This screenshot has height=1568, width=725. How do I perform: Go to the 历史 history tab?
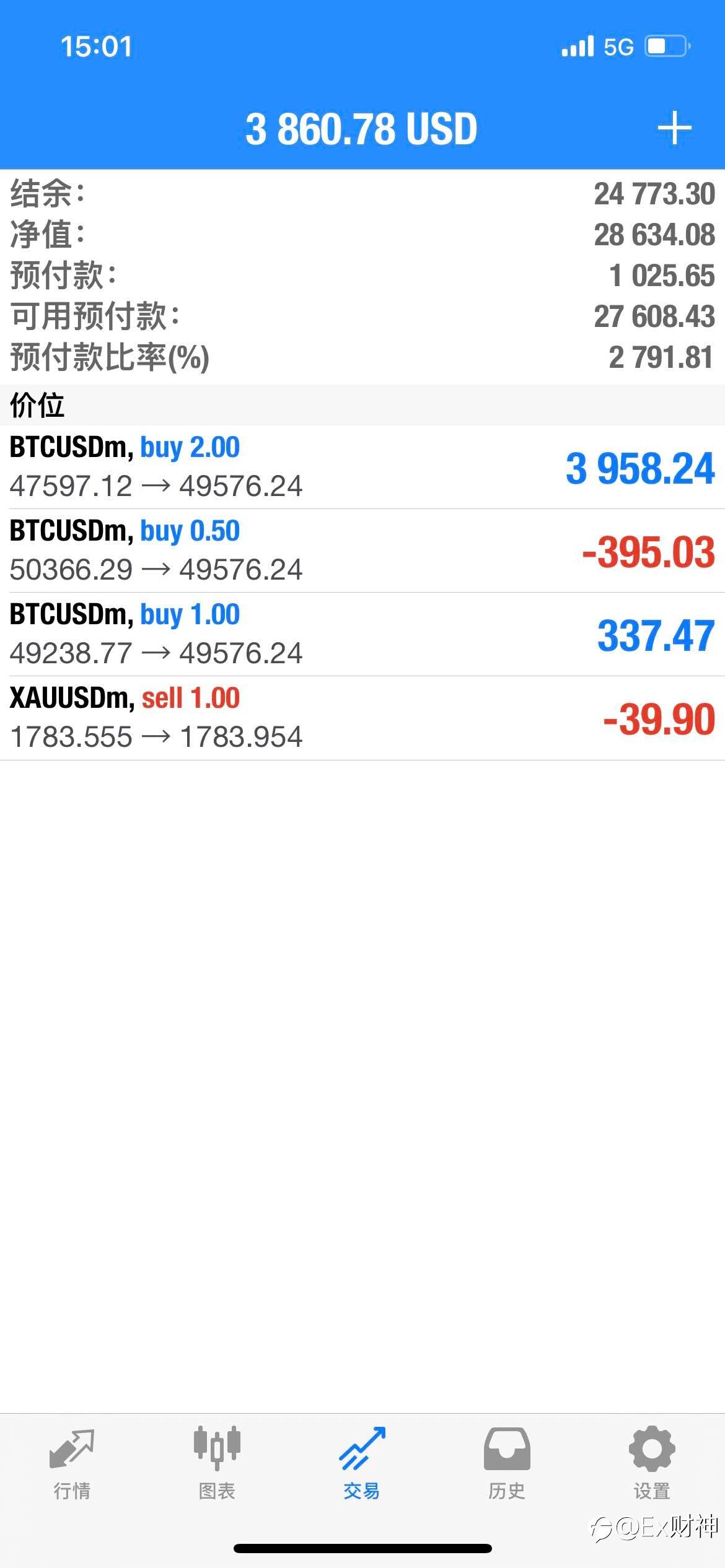[507, 1464]
